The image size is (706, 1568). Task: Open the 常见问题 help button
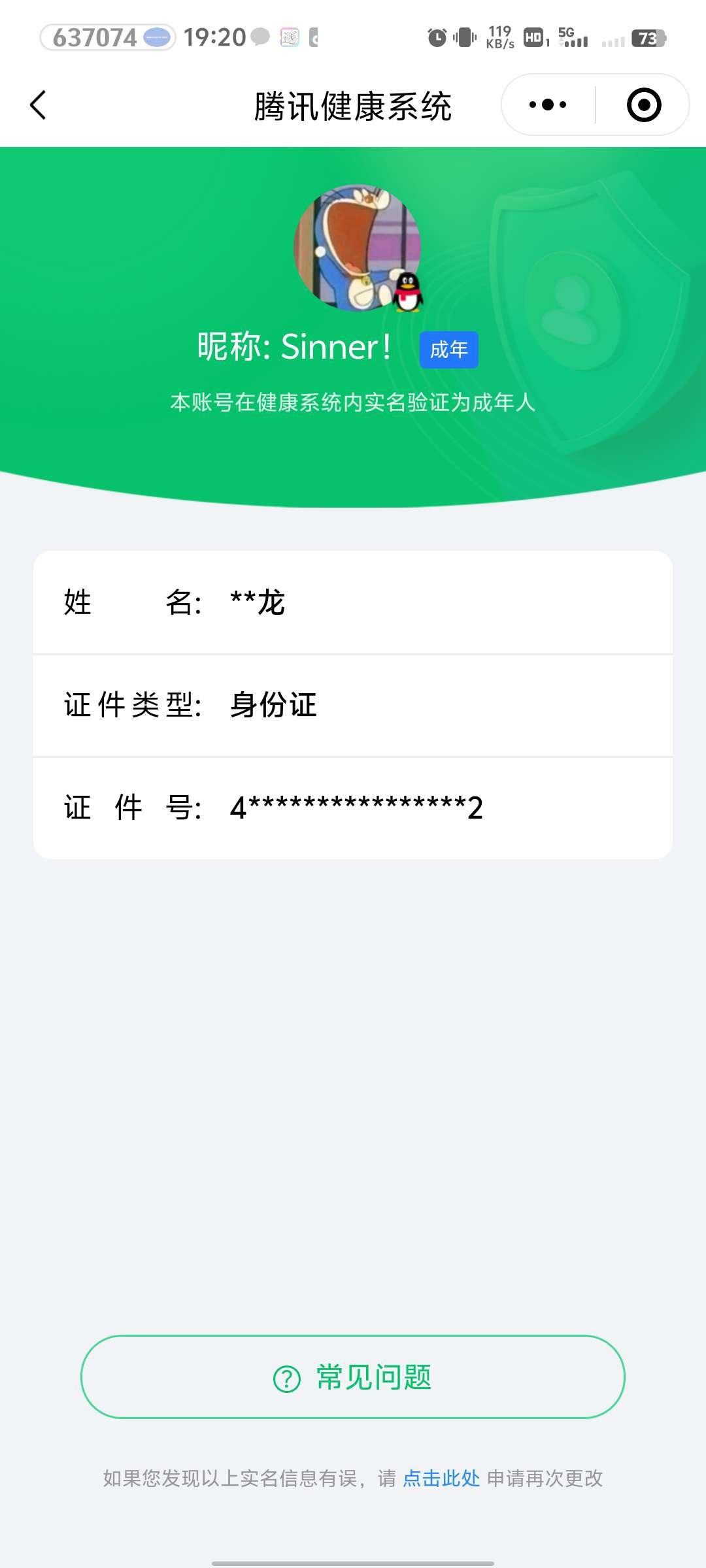[353, 1376]
